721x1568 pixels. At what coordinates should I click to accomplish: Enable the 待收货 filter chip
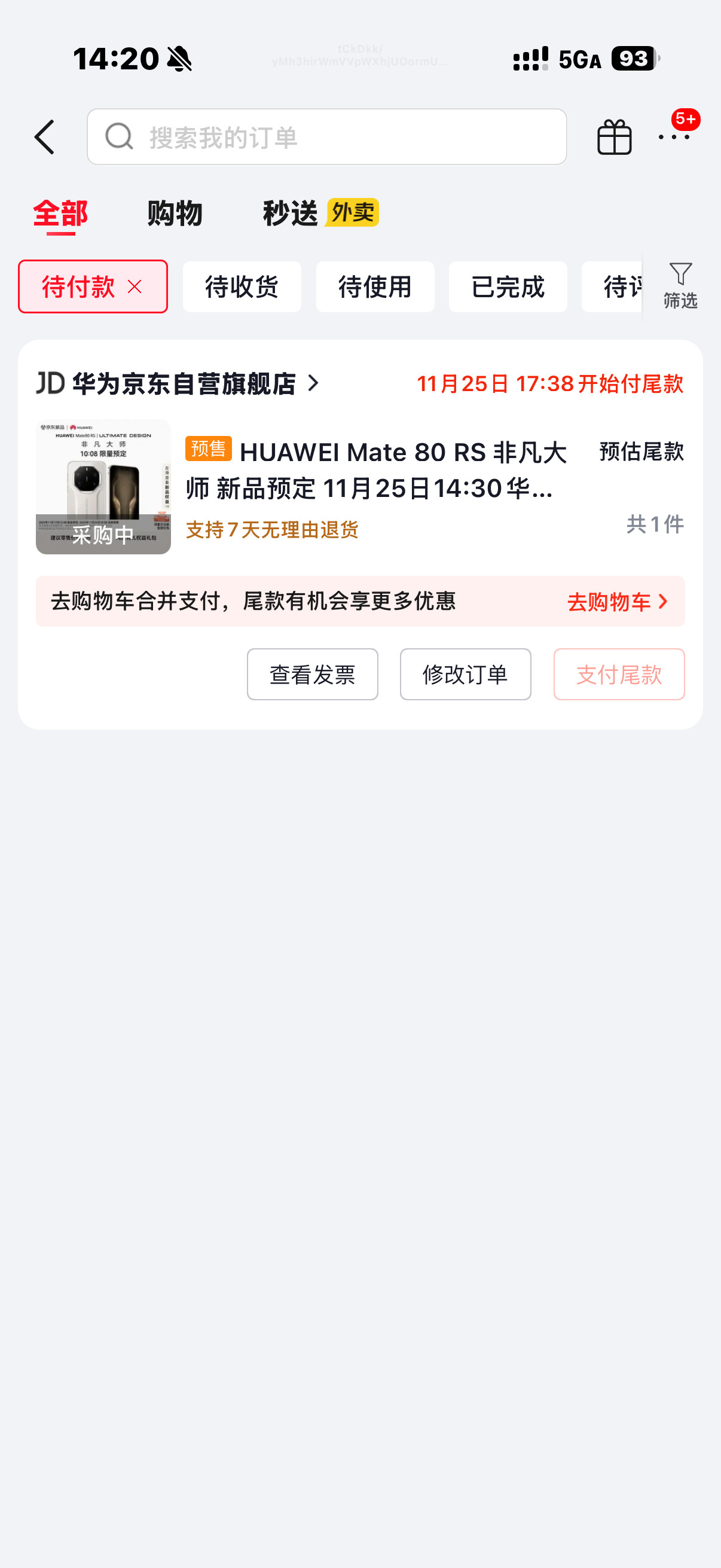click(242, 286)
